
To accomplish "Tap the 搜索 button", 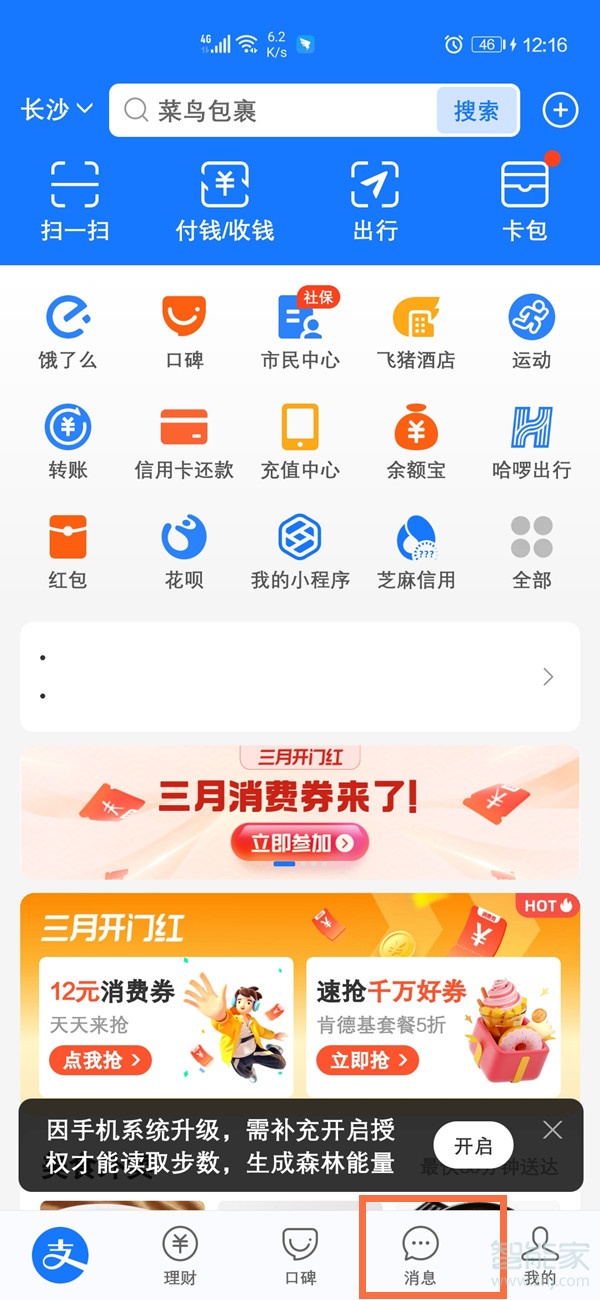I will click(x=477, y=110).
